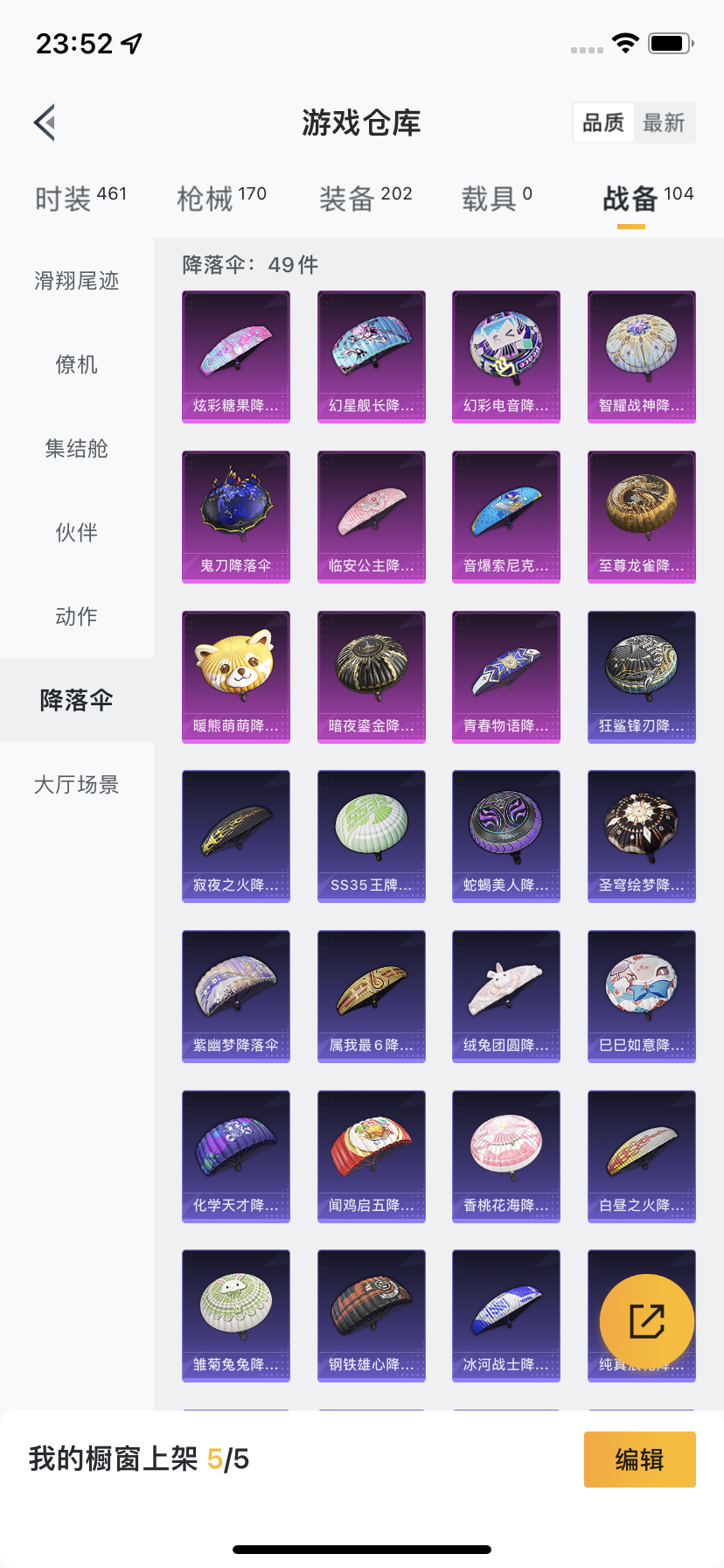The height and width of the screenshot is (1568, 724).
Task: Sort by 最新
Action: [664, 122]
